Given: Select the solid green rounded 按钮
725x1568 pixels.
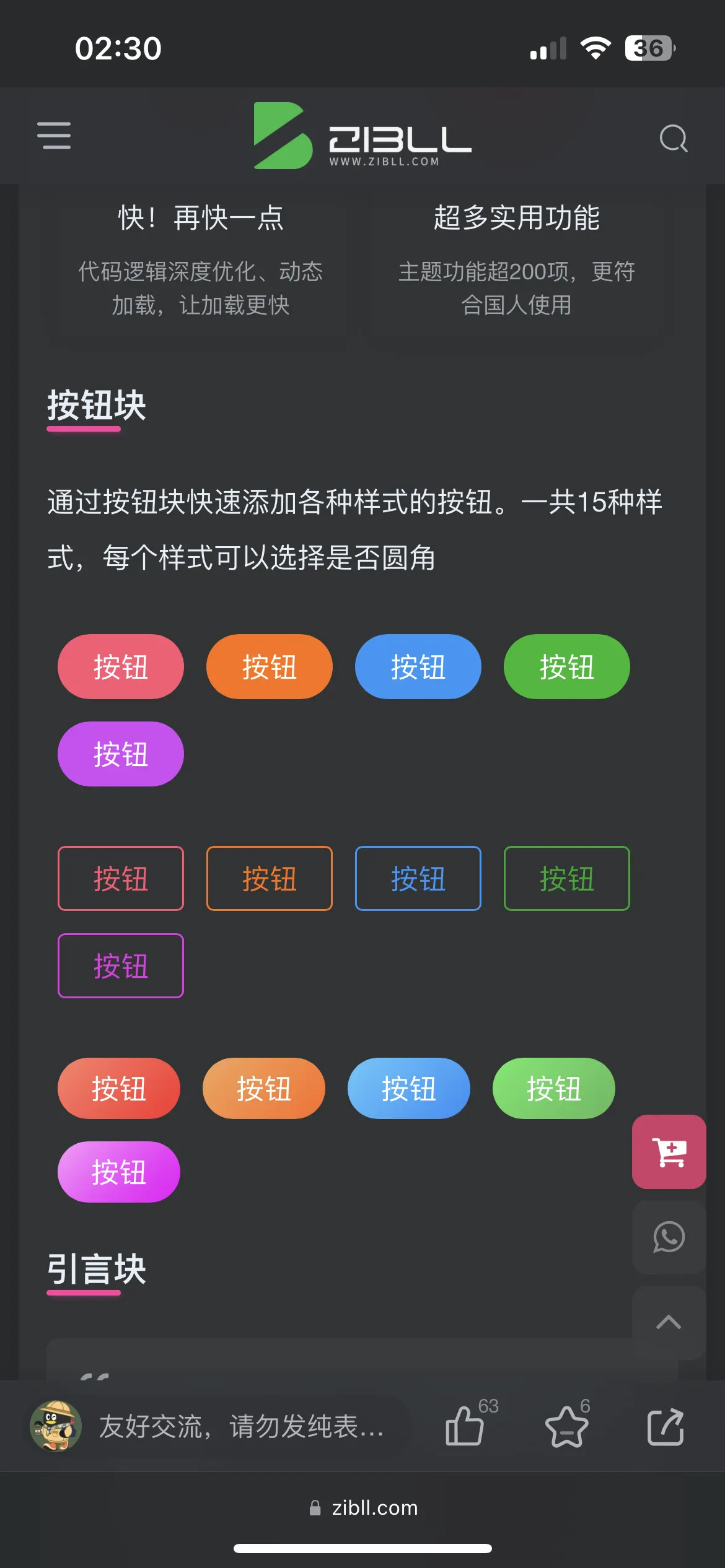Looking at the screenshot, I should tap(567, 667).
